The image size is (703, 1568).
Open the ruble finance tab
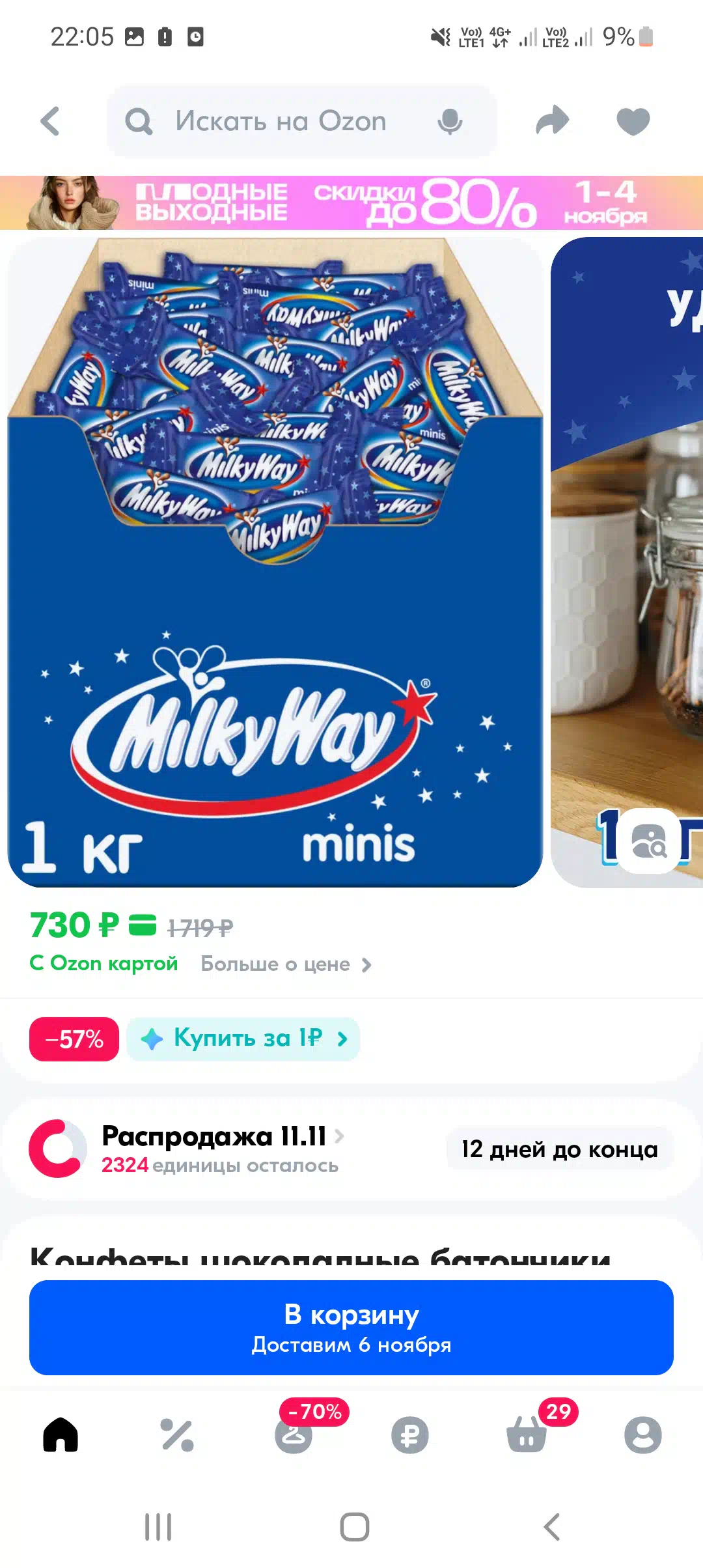(x=410, y=1435)
